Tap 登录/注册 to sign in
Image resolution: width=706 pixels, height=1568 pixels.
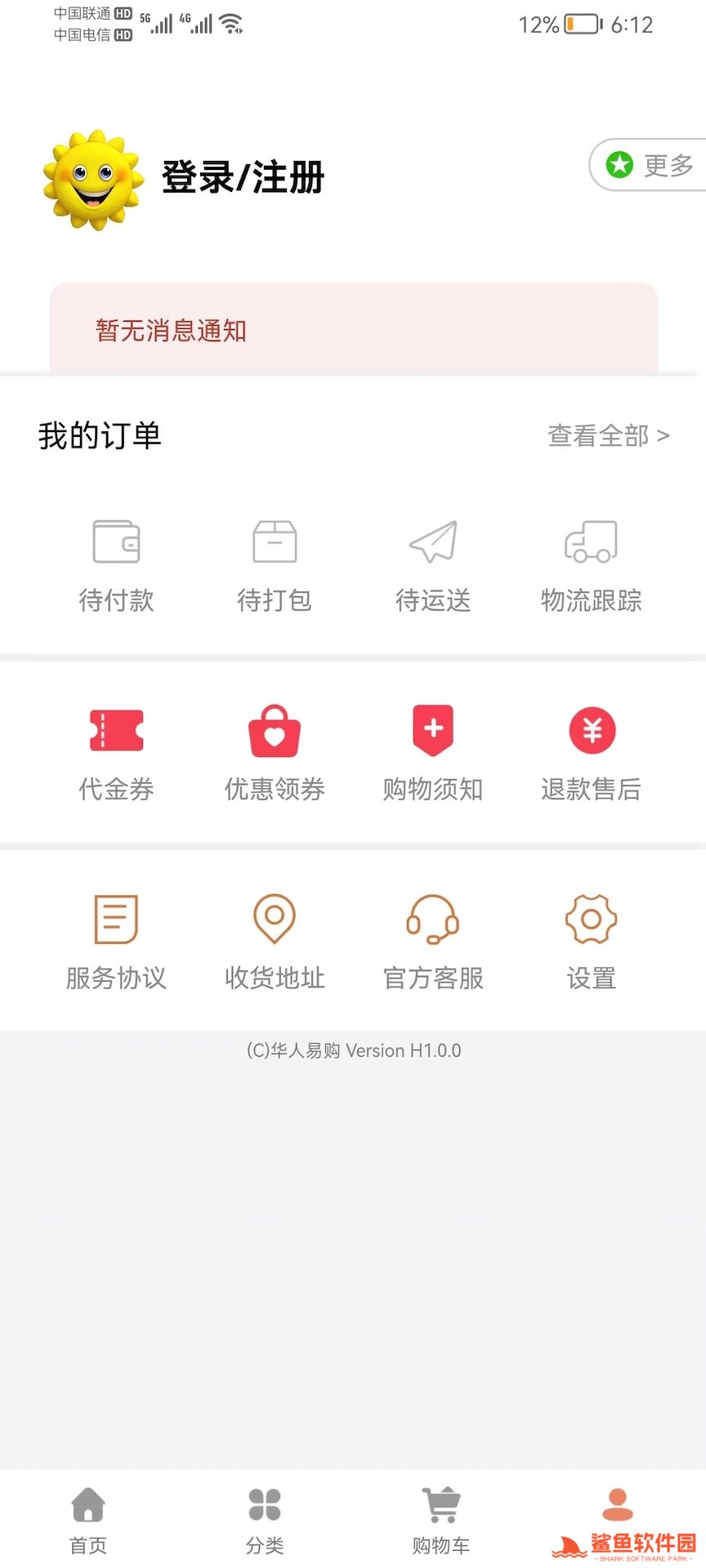[243, 177]
